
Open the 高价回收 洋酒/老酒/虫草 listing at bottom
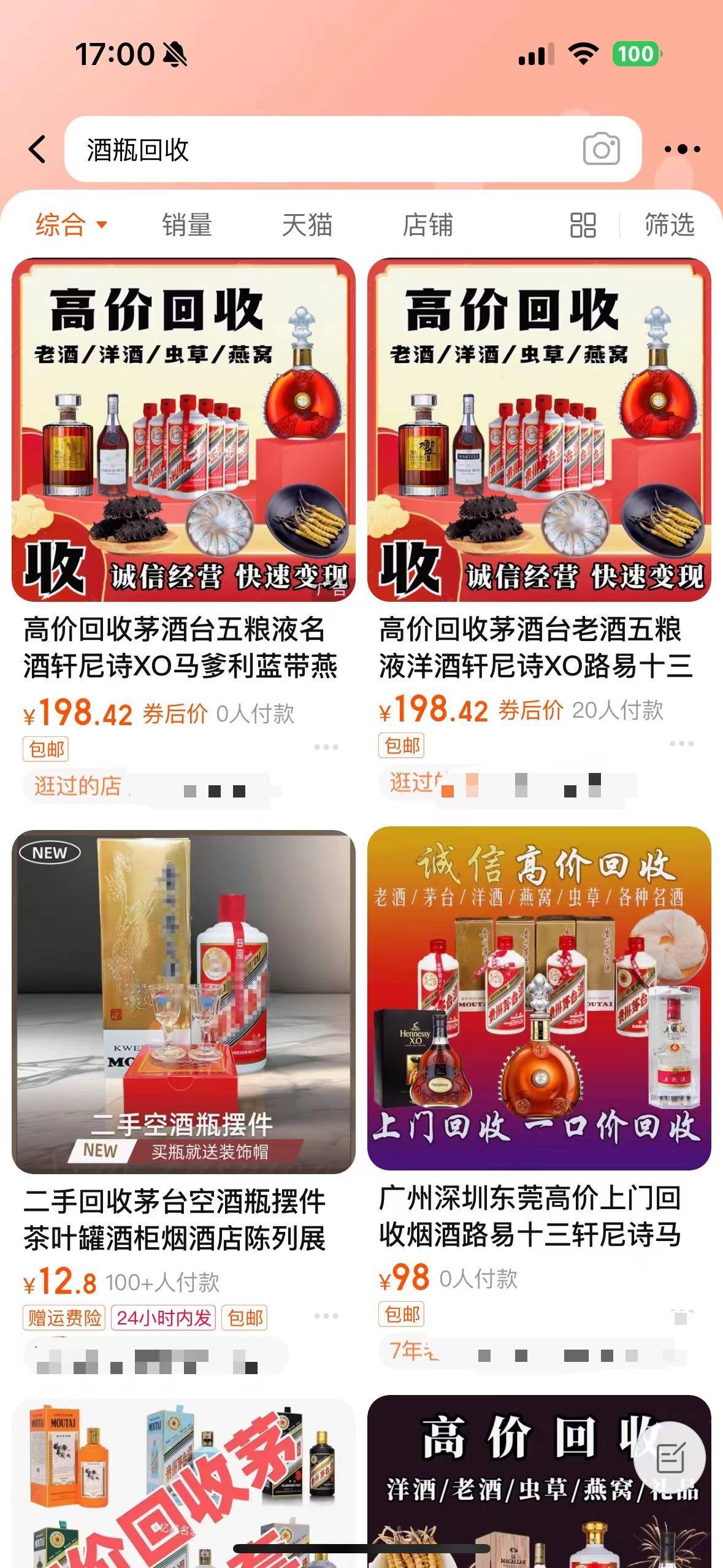coord(539,1482)
